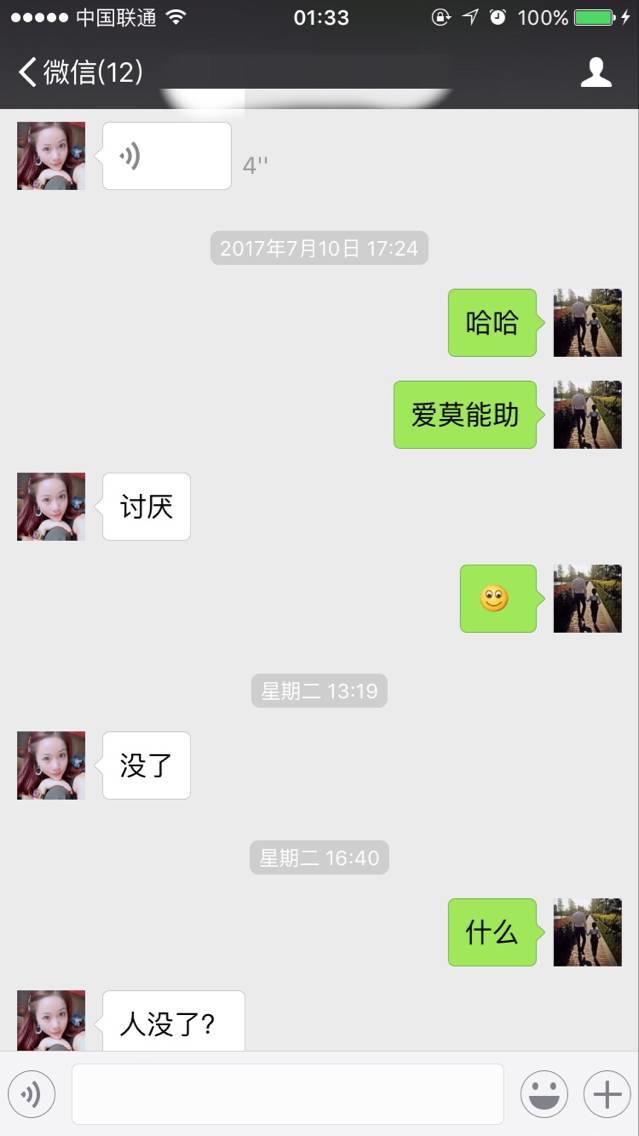Play the 4-second voice message
639x1136 pixels.
[166, 156]
